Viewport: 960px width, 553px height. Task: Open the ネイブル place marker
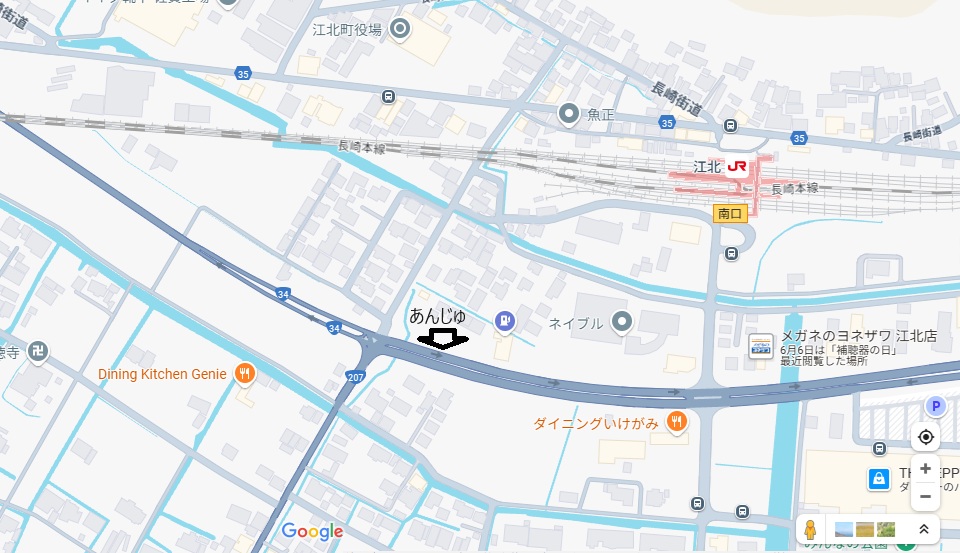pyautogui.click(x=622, y=322)
